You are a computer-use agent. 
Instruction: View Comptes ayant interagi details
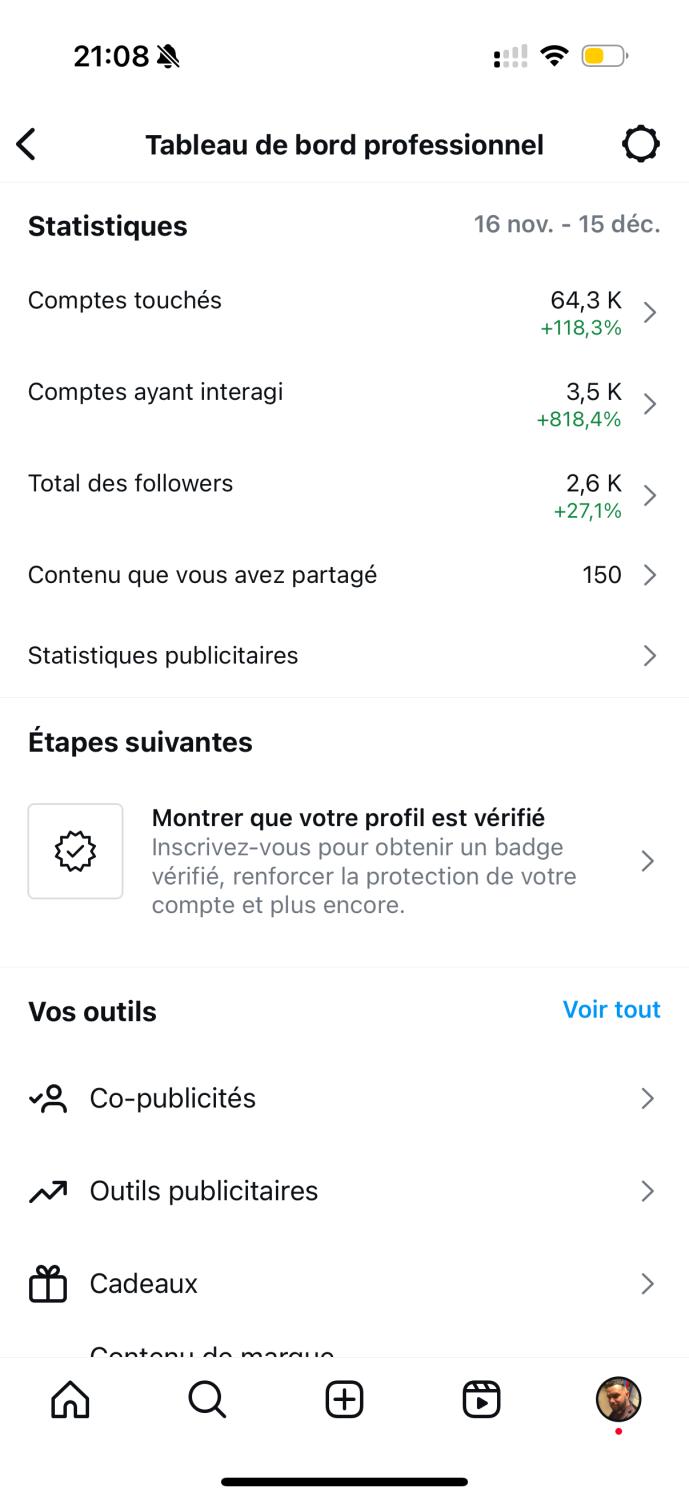[344, 404]
